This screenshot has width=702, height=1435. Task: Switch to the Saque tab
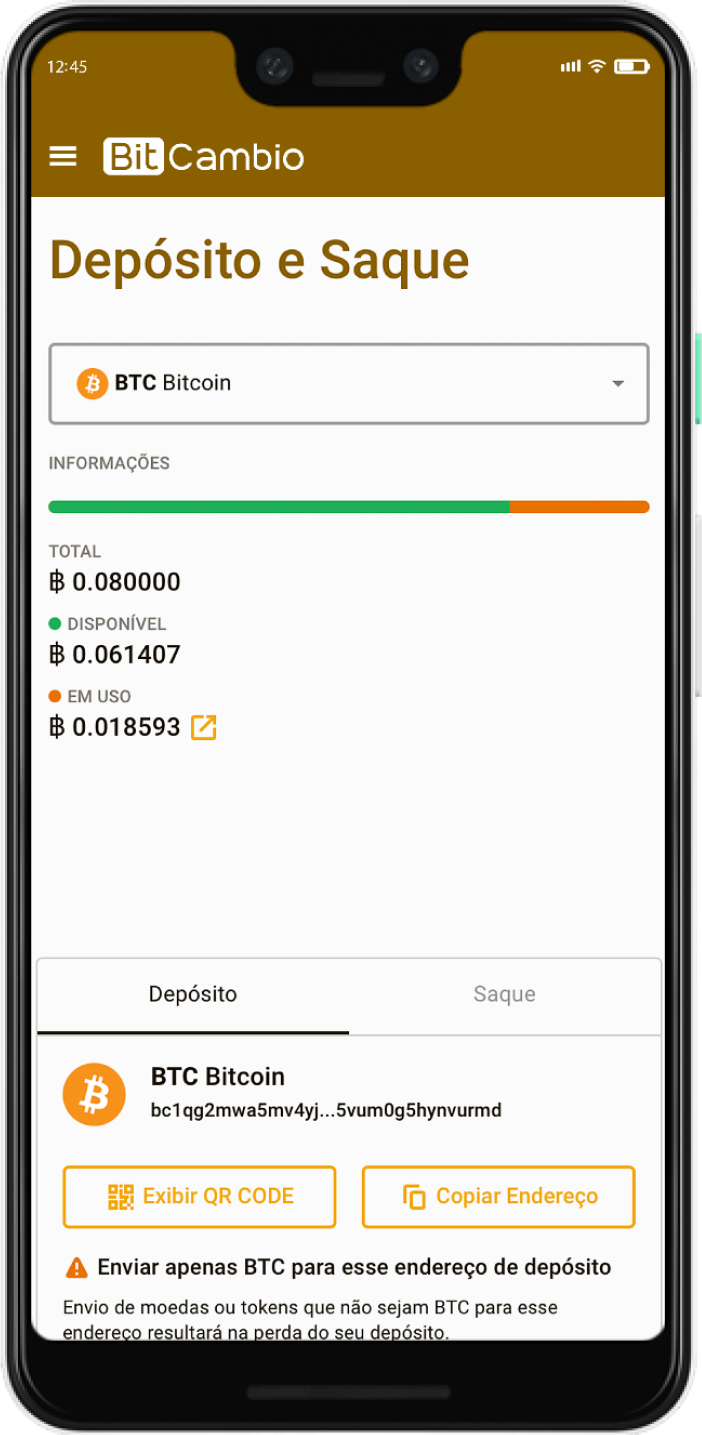[504, 995]
